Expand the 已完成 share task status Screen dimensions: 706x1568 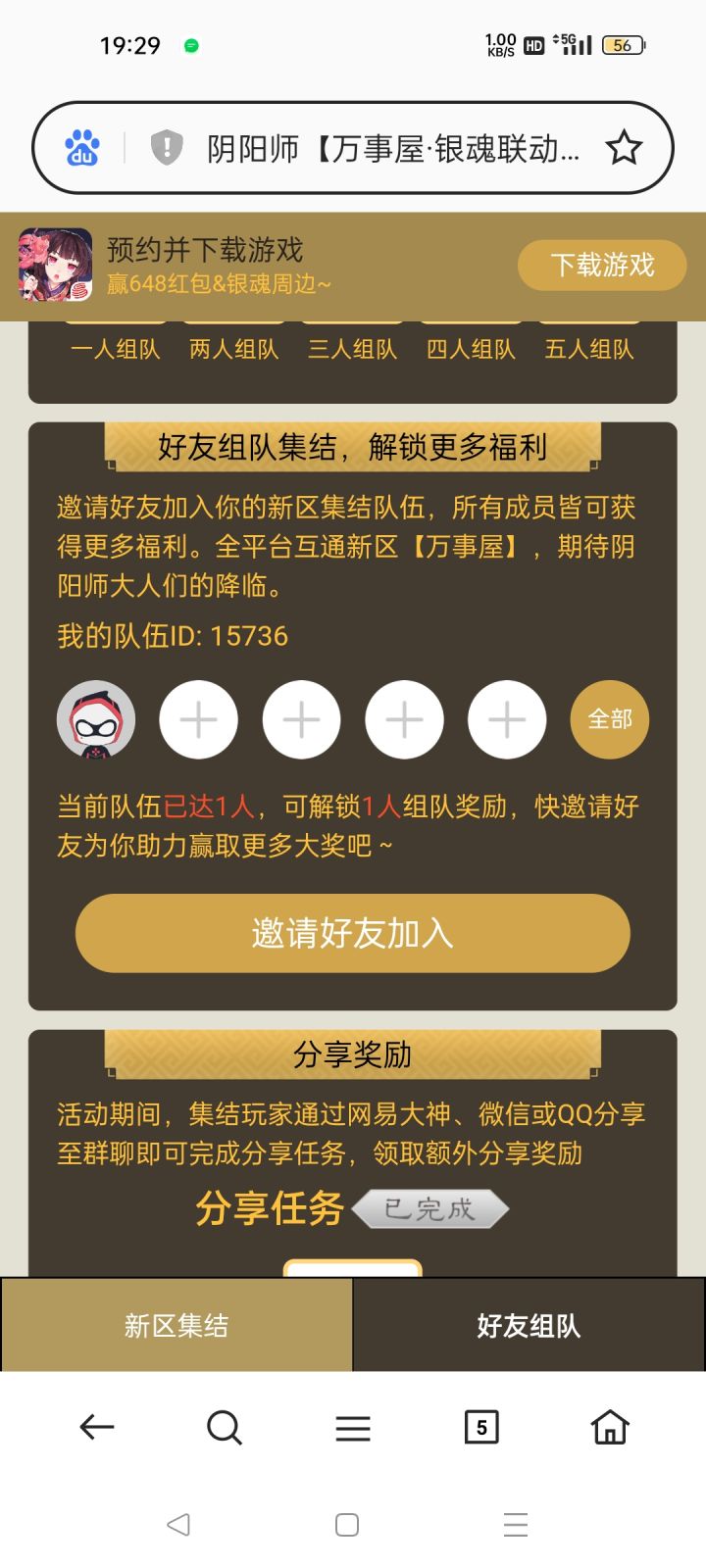(x=431, y=1209)
